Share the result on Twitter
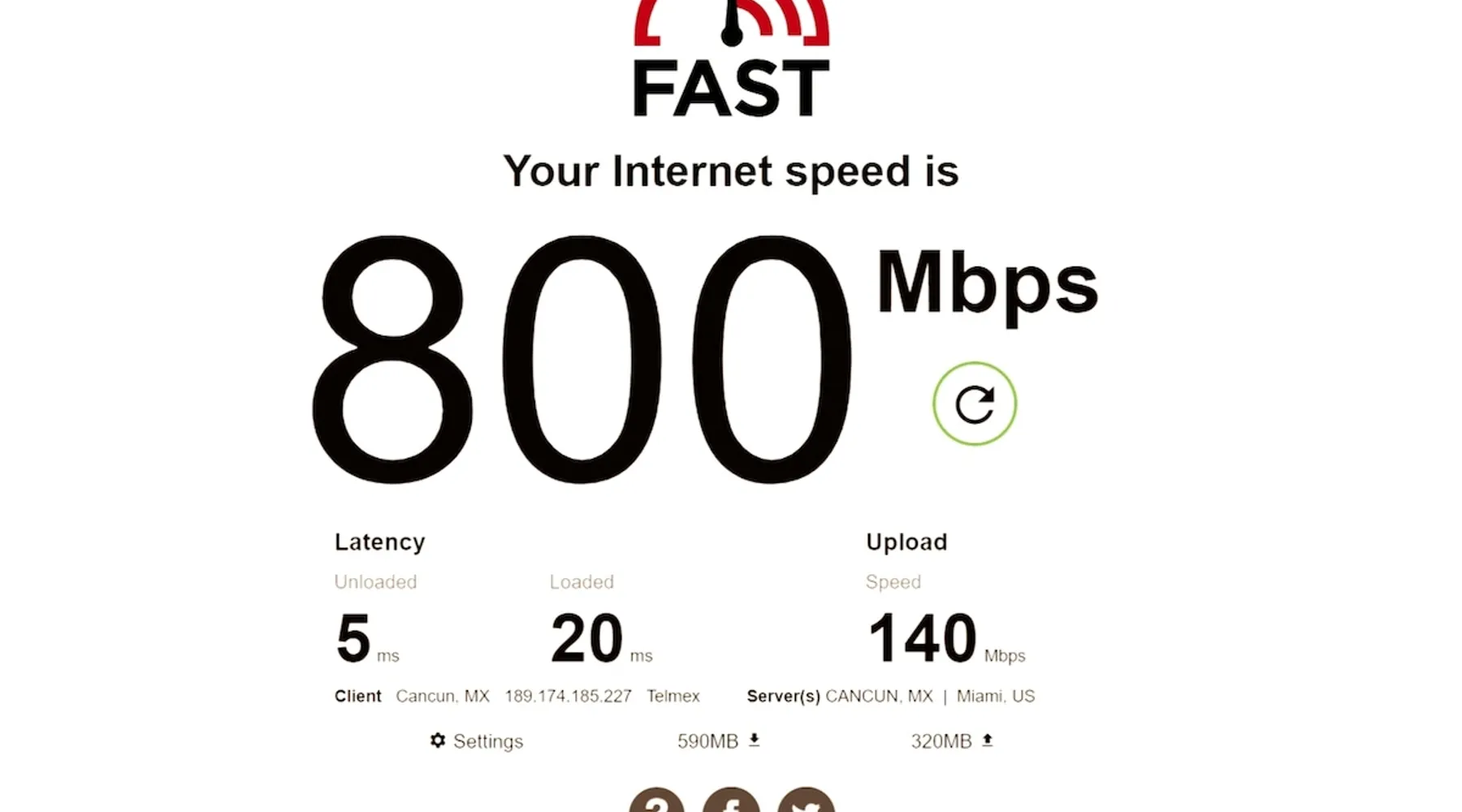This screenshot has width=1462, height=812. 806,802
